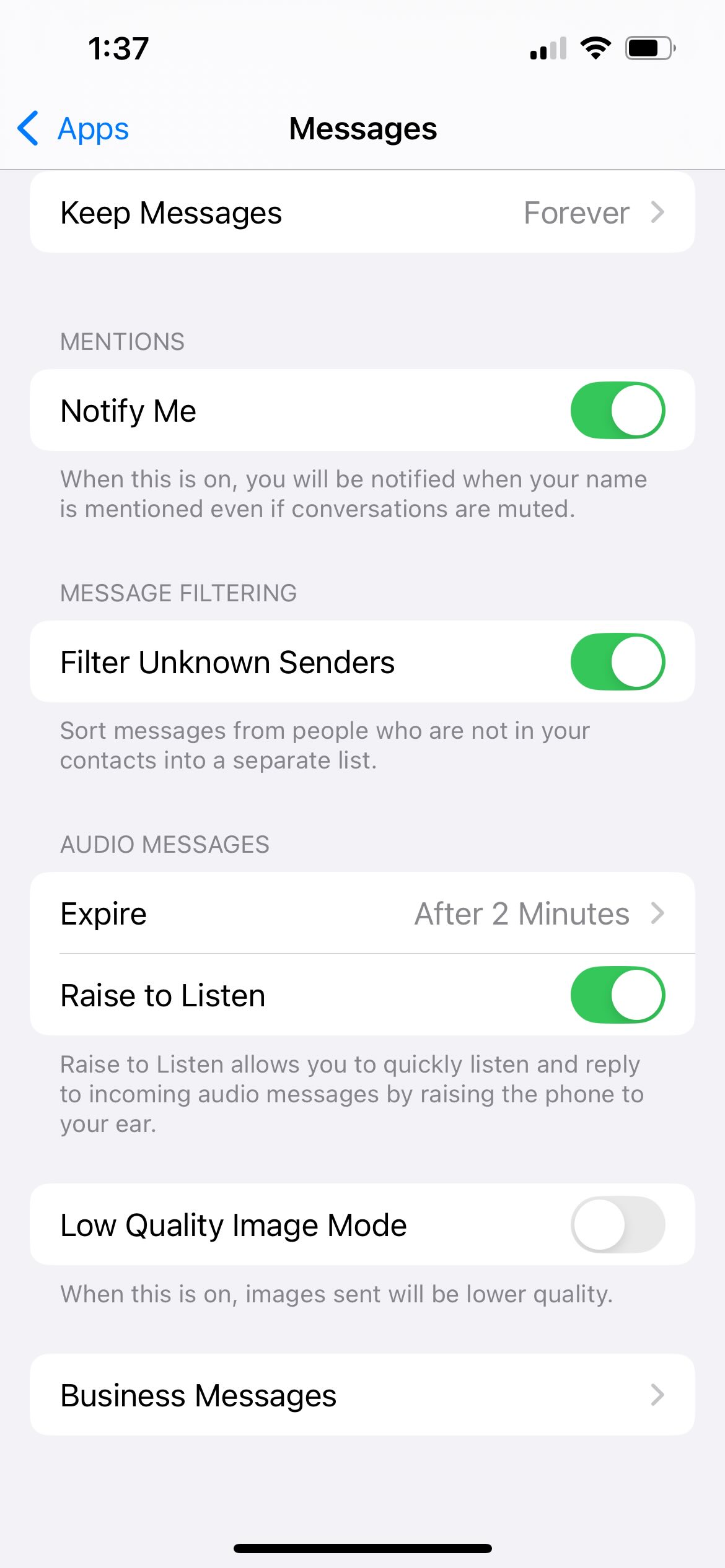The image size is (725, 1568).
Task: Disable Filter Unknown Senders
Action: click(x=617, y=662)
